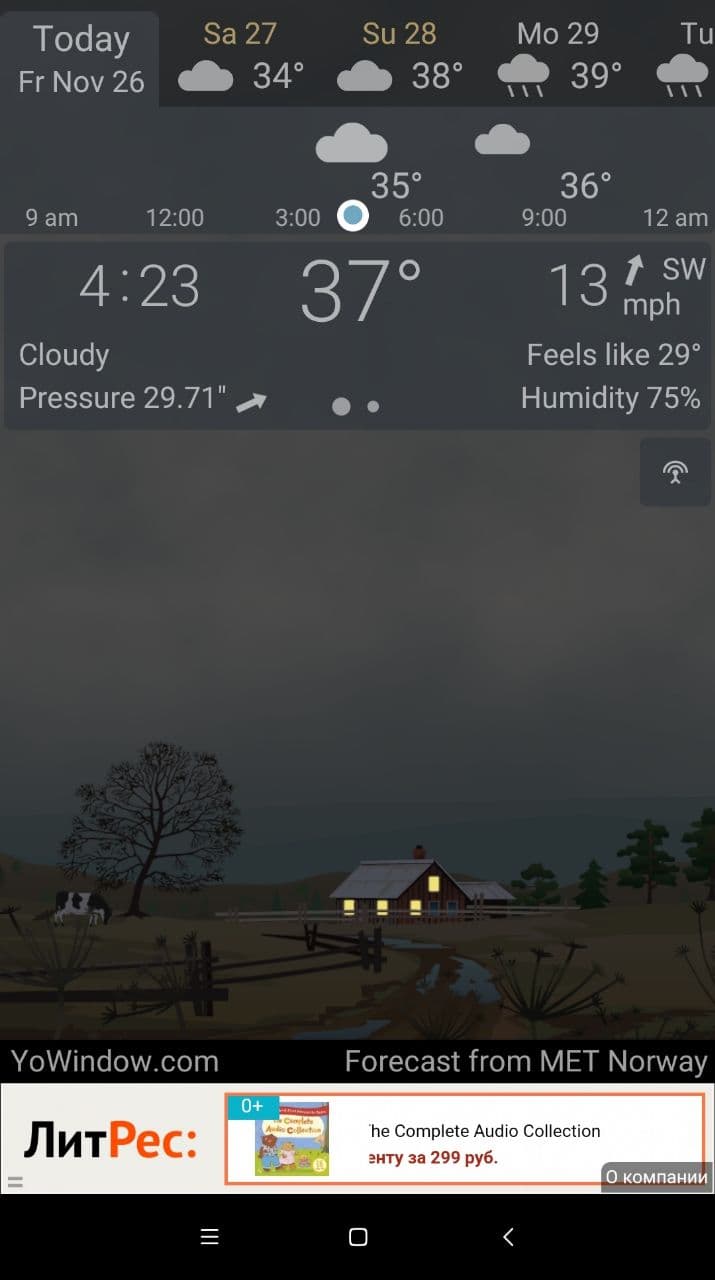Viewport: 715px width, 1280px height.
Task: Tap the time slider marker
Action: 352,215
